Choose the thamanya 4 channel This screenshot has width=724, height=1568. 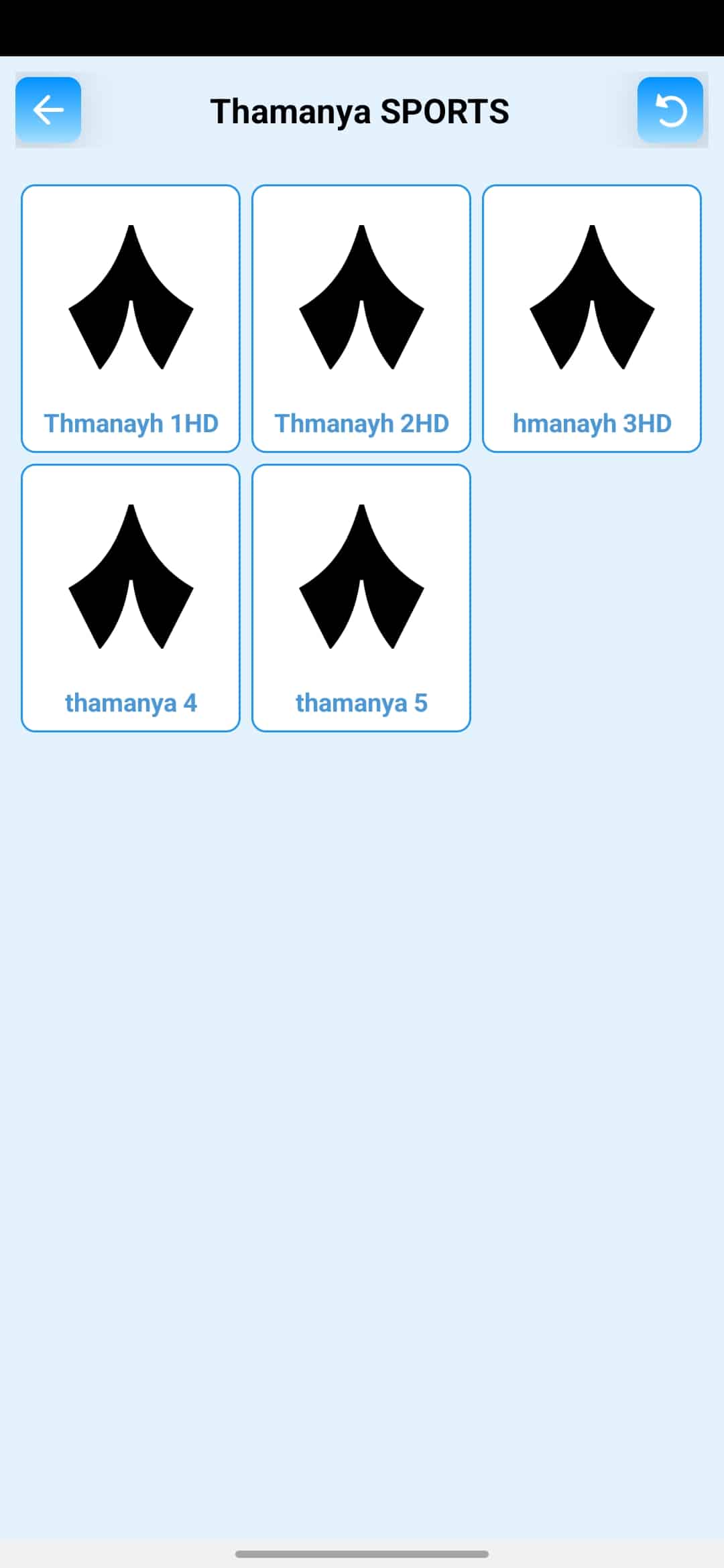[x=131, y=598]
